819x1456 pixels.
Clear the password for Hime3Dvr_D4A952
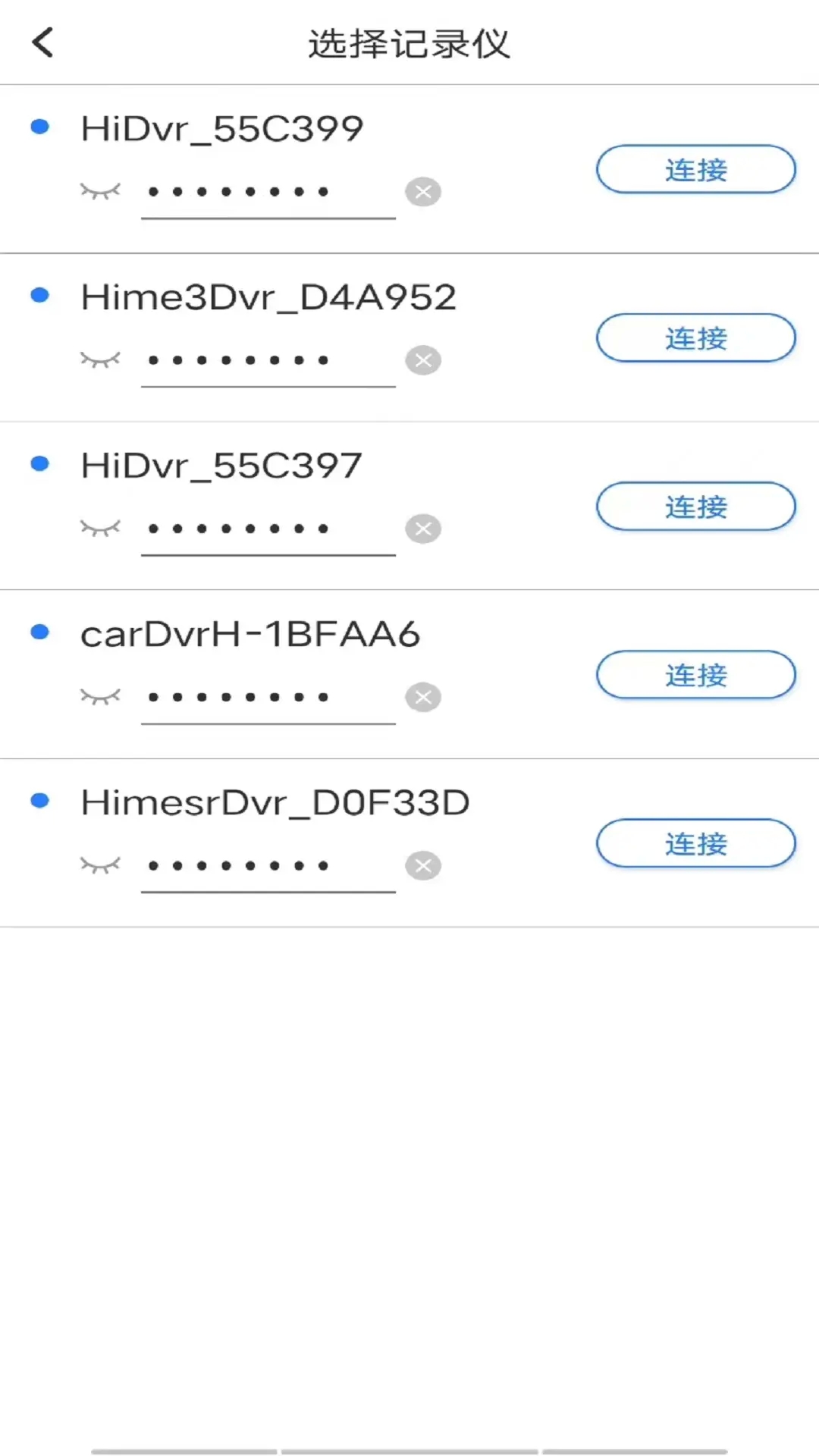click(423, 359)
